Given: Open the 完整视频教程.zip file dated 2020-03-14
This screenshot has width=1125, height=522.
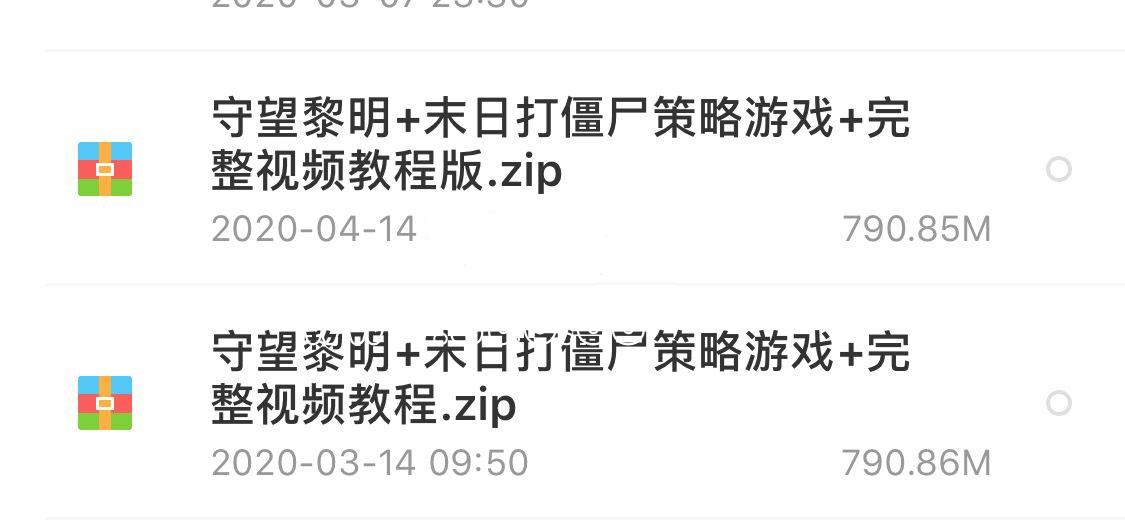Looking at the screenshot, I should (x=560, y=380).
